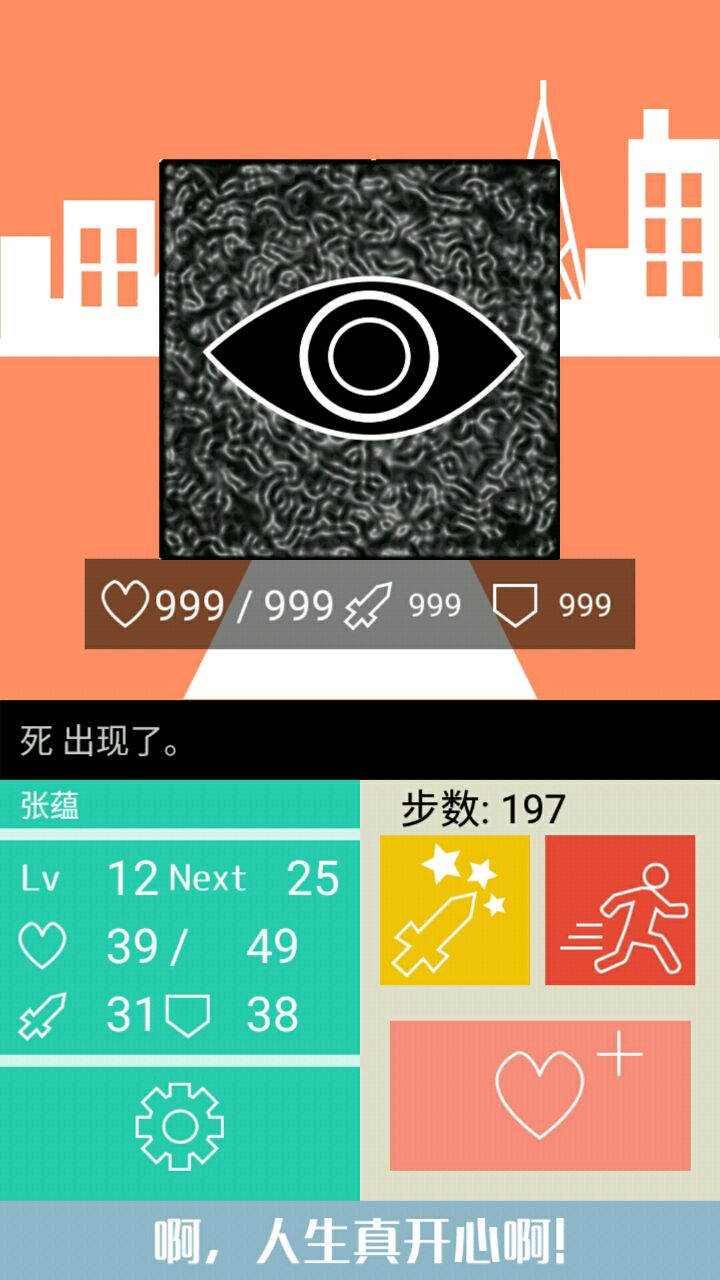Image resolution: width=720 pixels, height=1280 pixels.
Task: Open the bottom banner ad 啊,人生真开心啊
Action: [360, 1241]
